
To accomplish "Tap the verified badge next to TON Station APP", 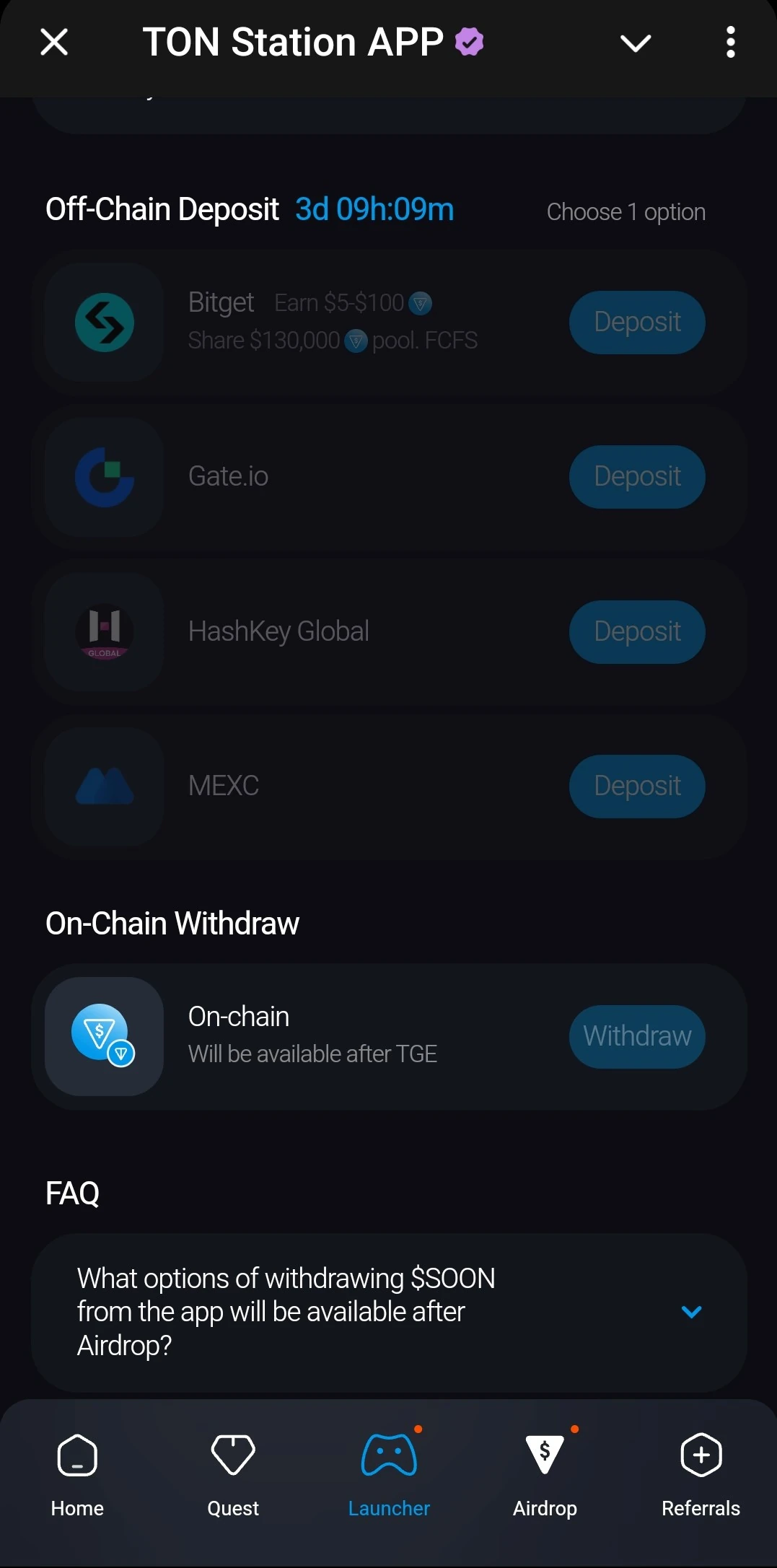I will point(468,41).
